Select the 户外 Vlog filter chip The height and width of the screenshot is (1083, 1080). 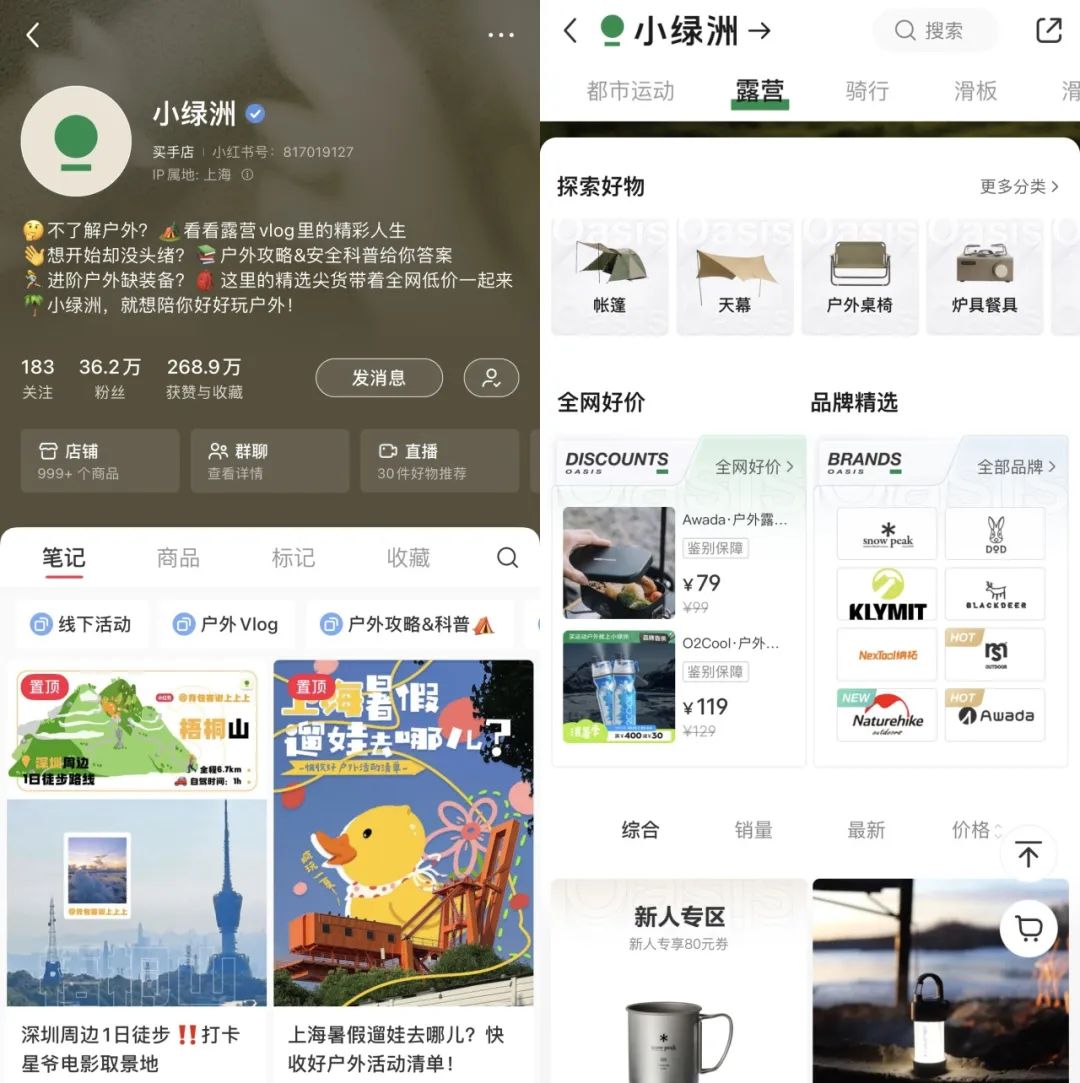pos(226,624)
